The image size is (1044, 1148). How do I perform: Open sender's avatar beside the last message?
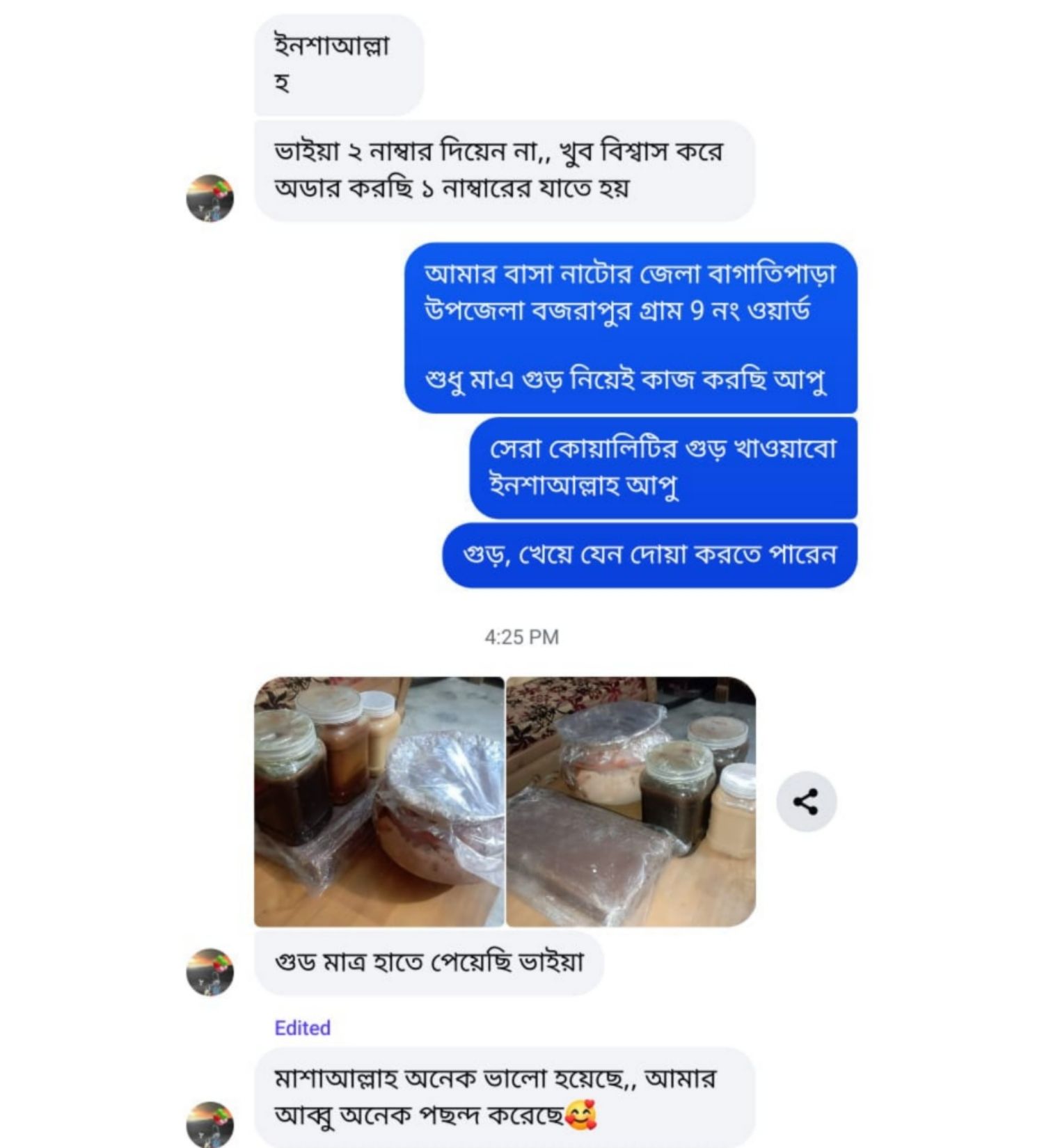pos(210,1124)
